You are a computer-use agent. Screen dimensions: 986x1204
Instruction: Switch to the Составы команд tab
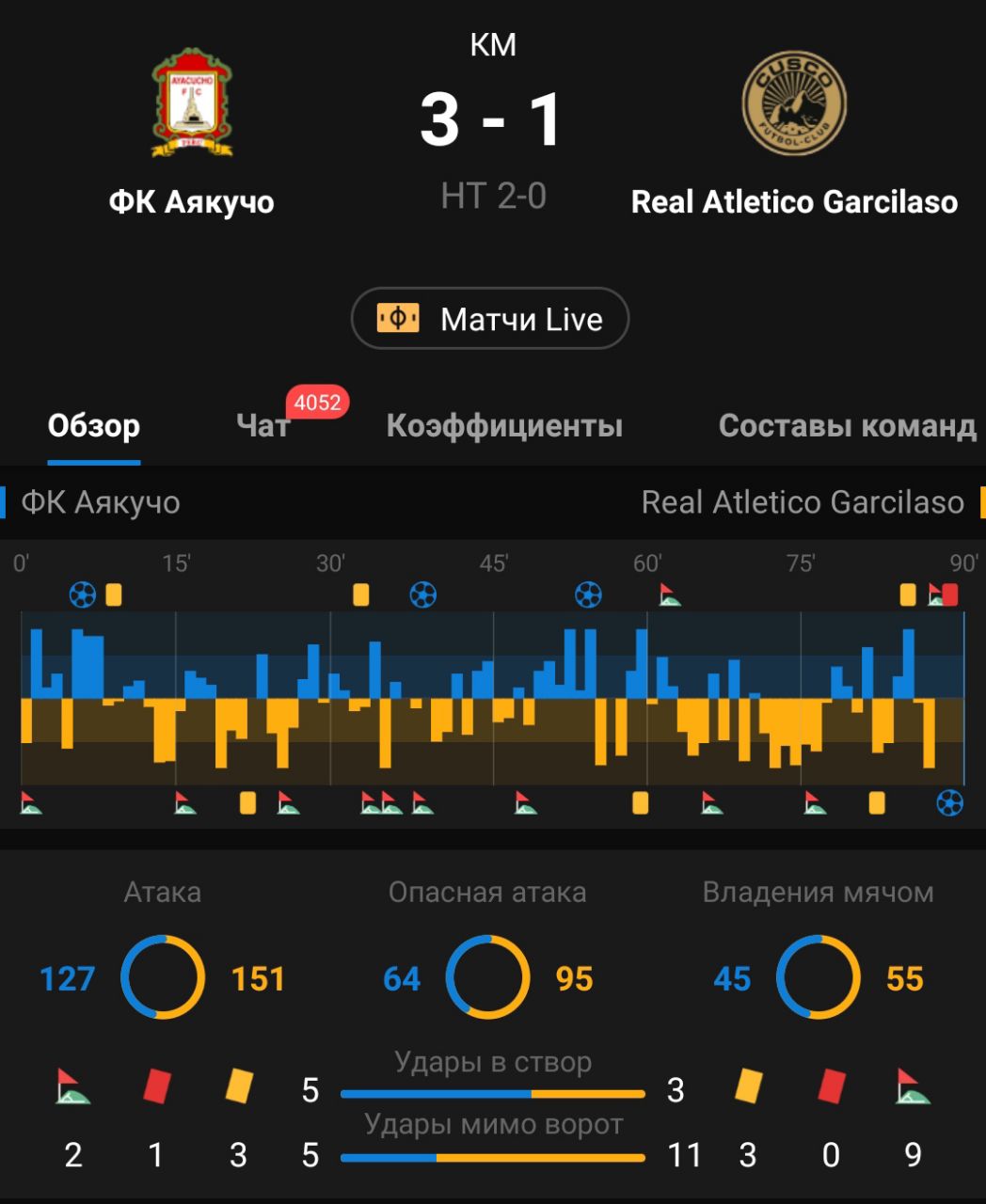[x=846, y=426]
